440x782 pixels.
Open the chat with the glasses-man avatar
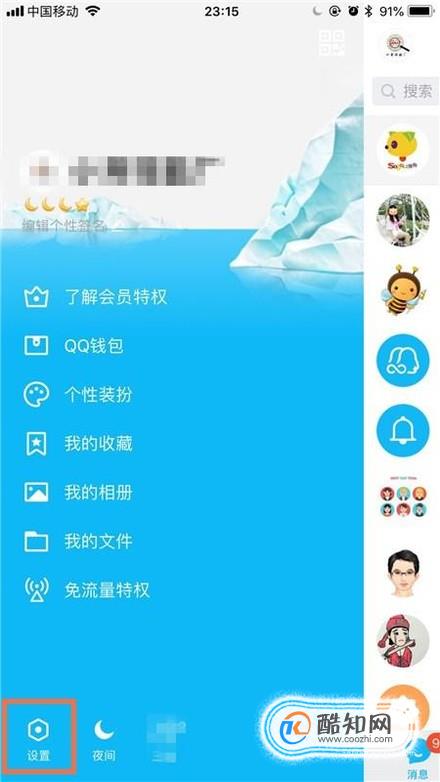(403, 572)
